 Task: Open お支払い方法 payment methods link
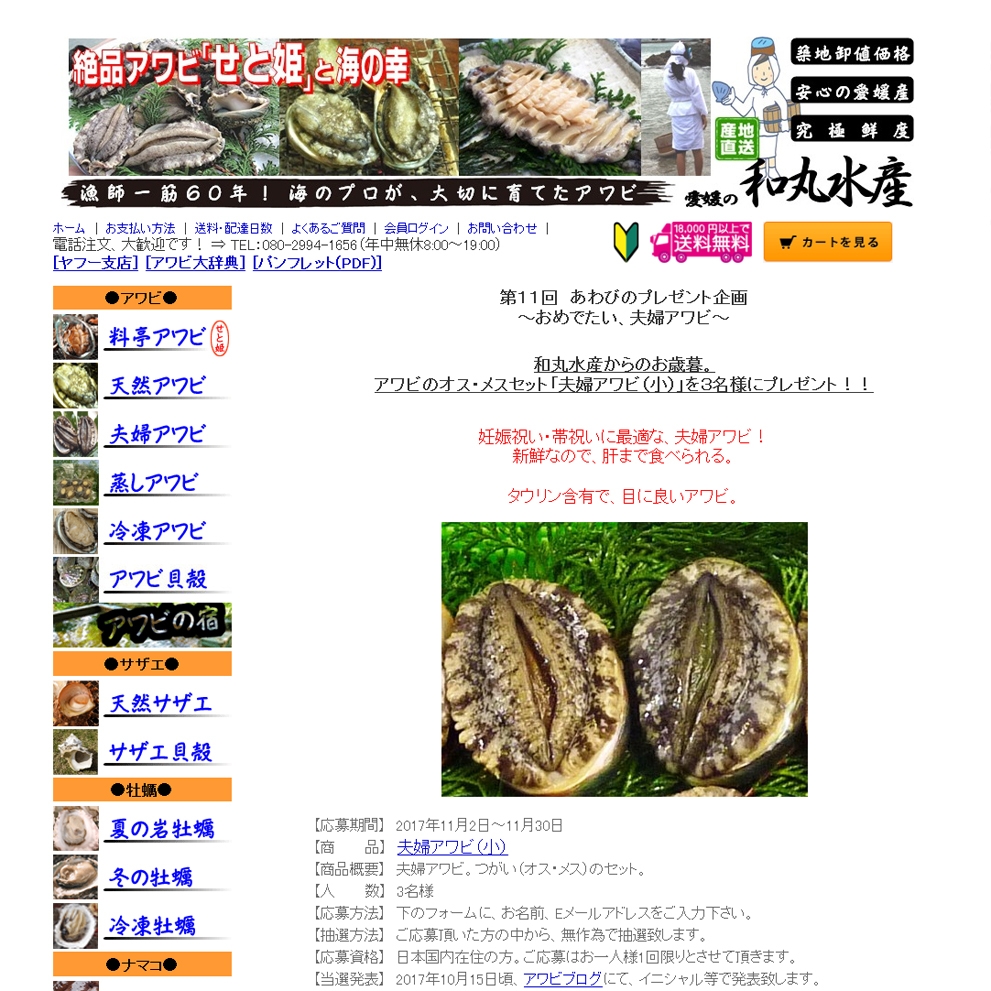coord(140,228)
